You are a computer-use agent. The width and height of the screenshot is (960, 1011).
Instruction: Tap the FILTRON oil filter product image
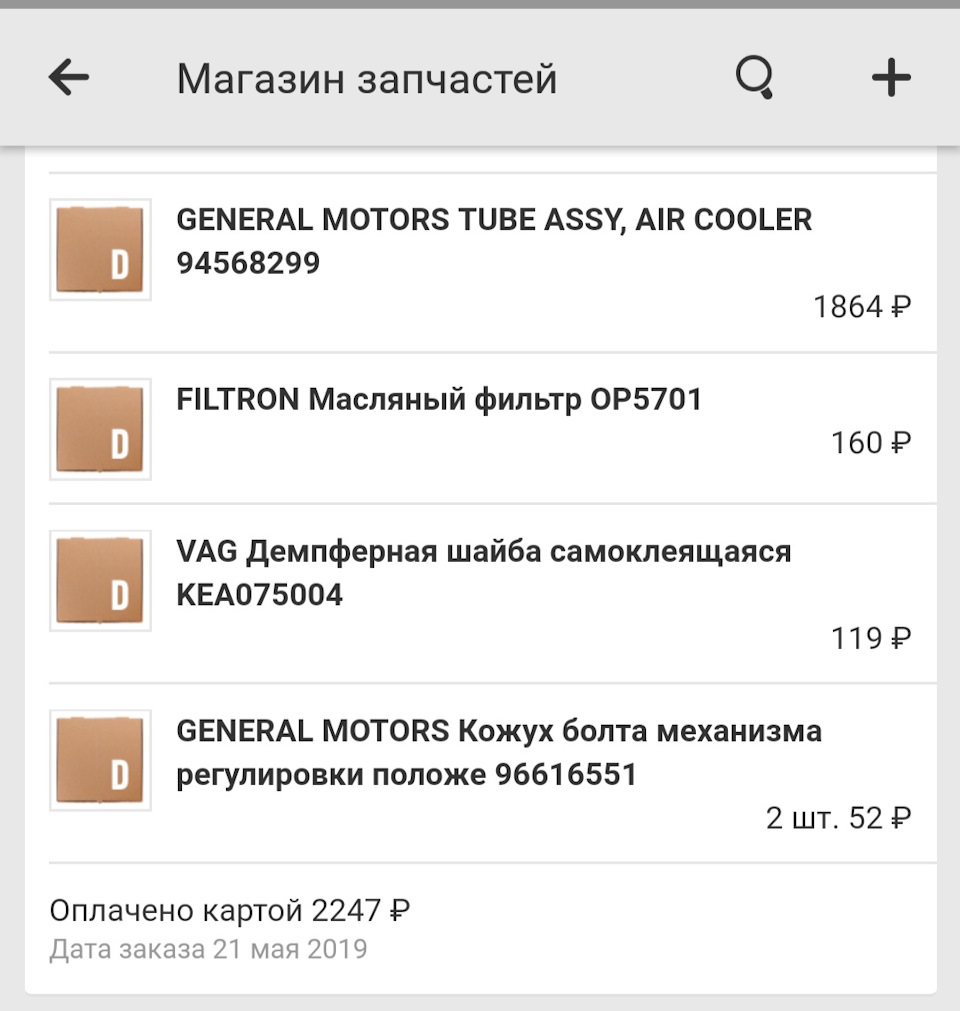tap(99, 428)
